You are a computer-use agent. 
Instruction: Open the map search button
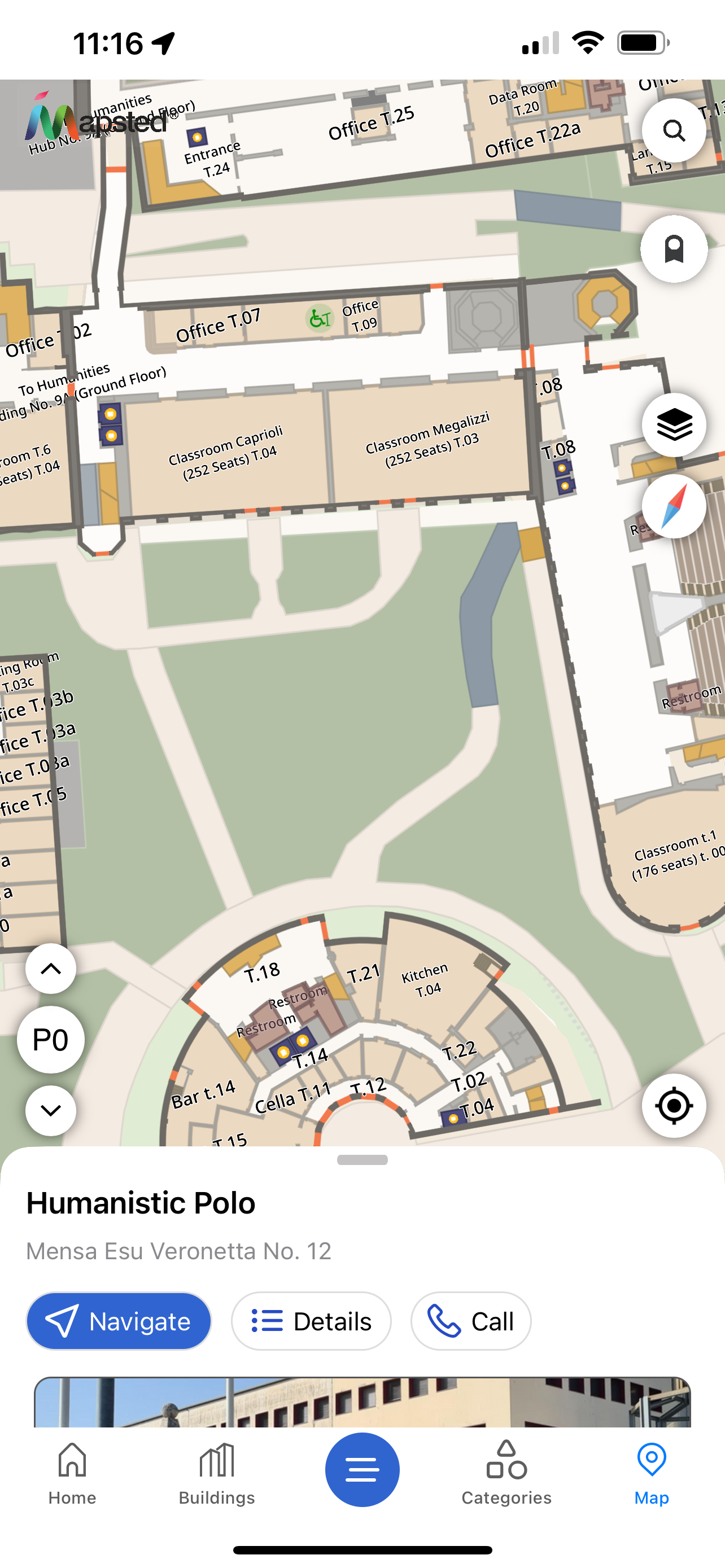point(673,130)
